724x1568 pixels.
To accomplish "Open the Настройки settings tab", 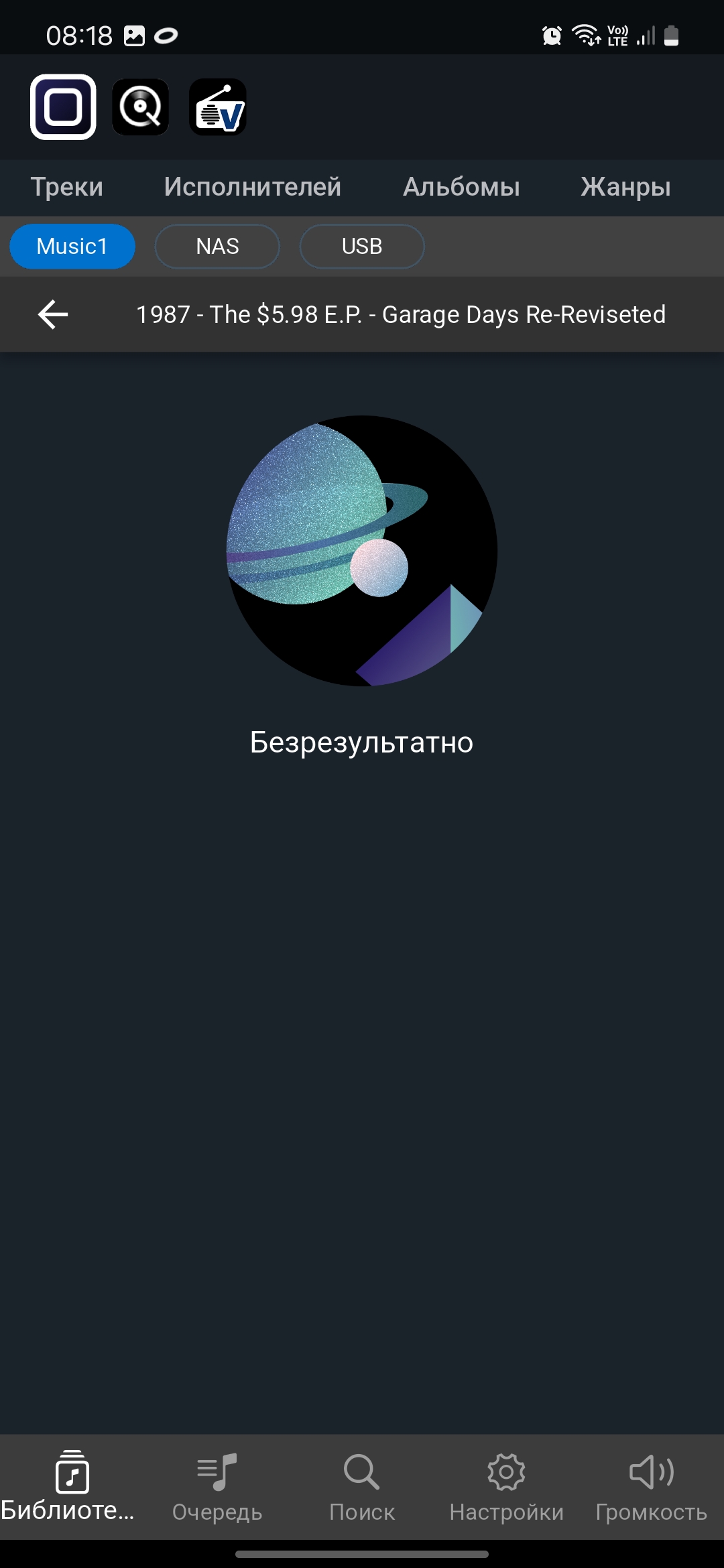I will [x=507, y=1486].
